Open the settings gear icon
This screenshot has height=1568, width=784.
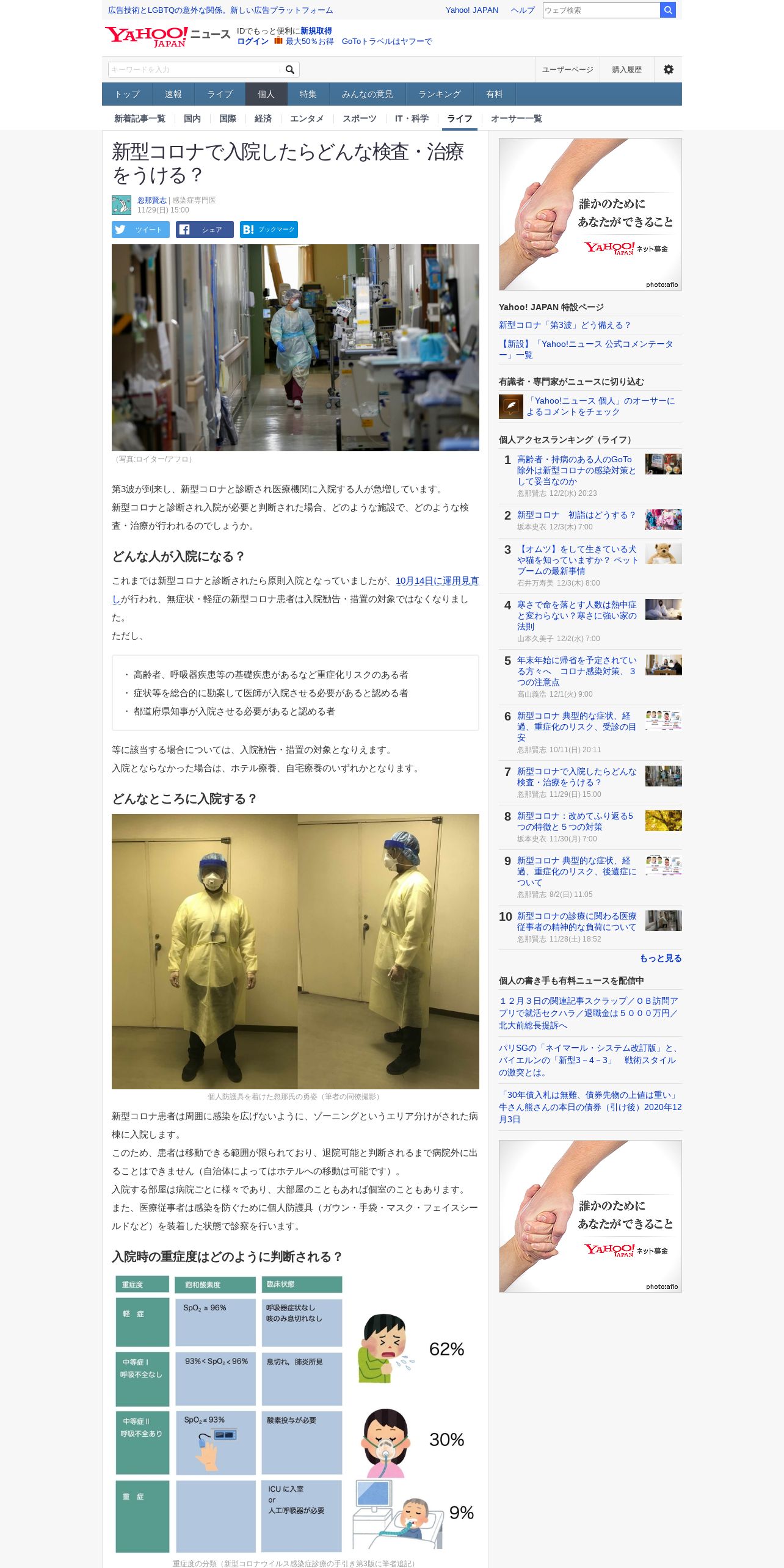(669, 70)
